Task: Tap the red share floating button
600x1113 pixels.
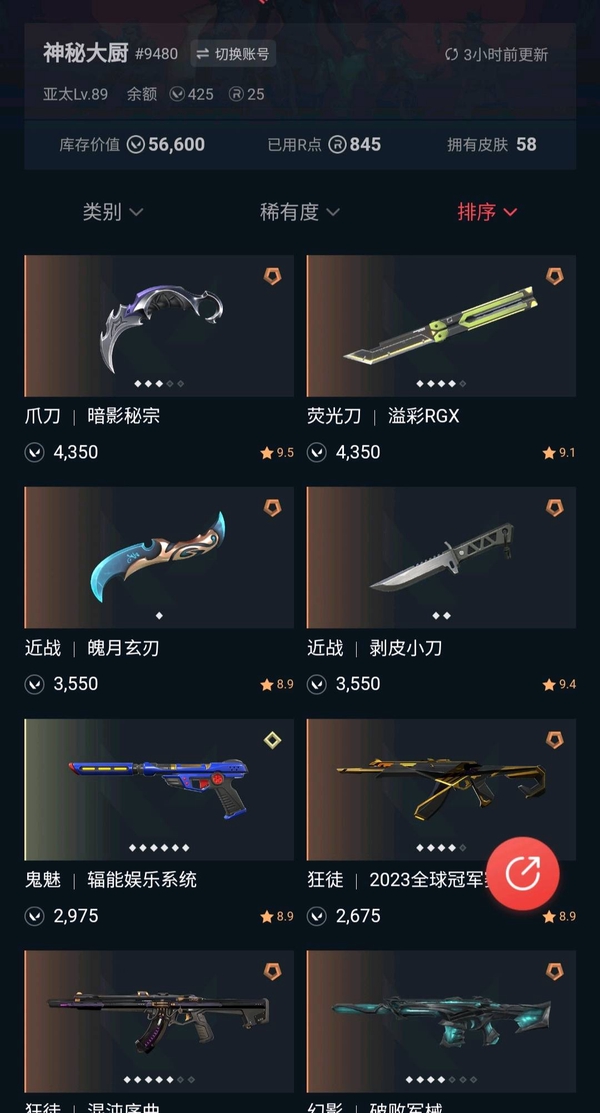Action: point(522,873)
